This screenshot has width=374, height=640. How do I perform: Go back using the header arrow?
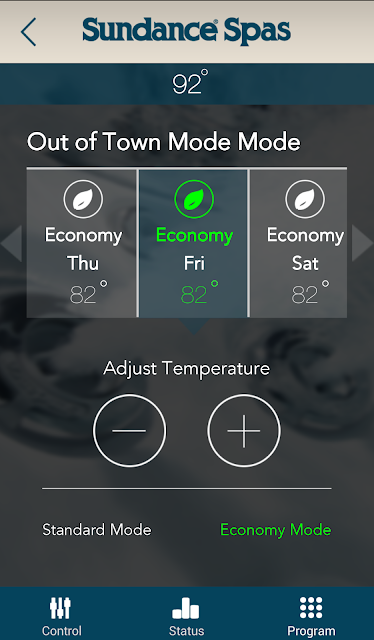click(29, 31)
